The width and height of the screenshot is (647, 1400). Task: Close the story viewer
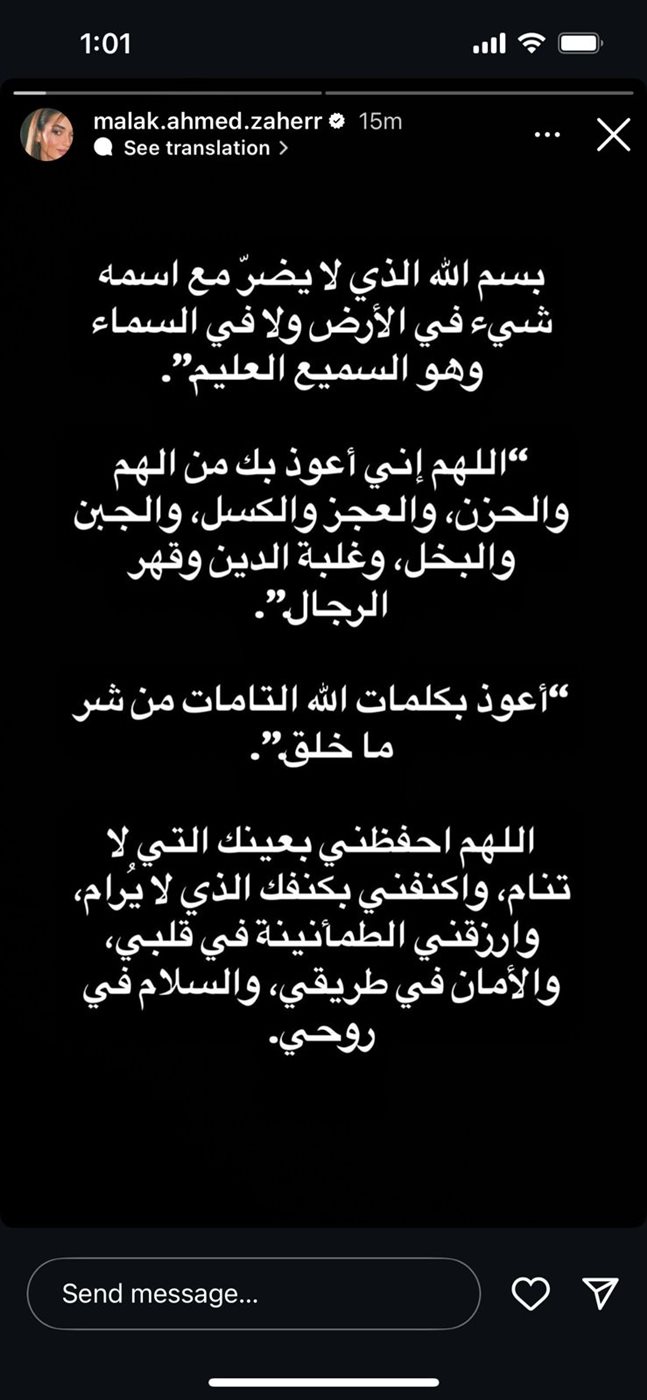click(x=612, y=135)
